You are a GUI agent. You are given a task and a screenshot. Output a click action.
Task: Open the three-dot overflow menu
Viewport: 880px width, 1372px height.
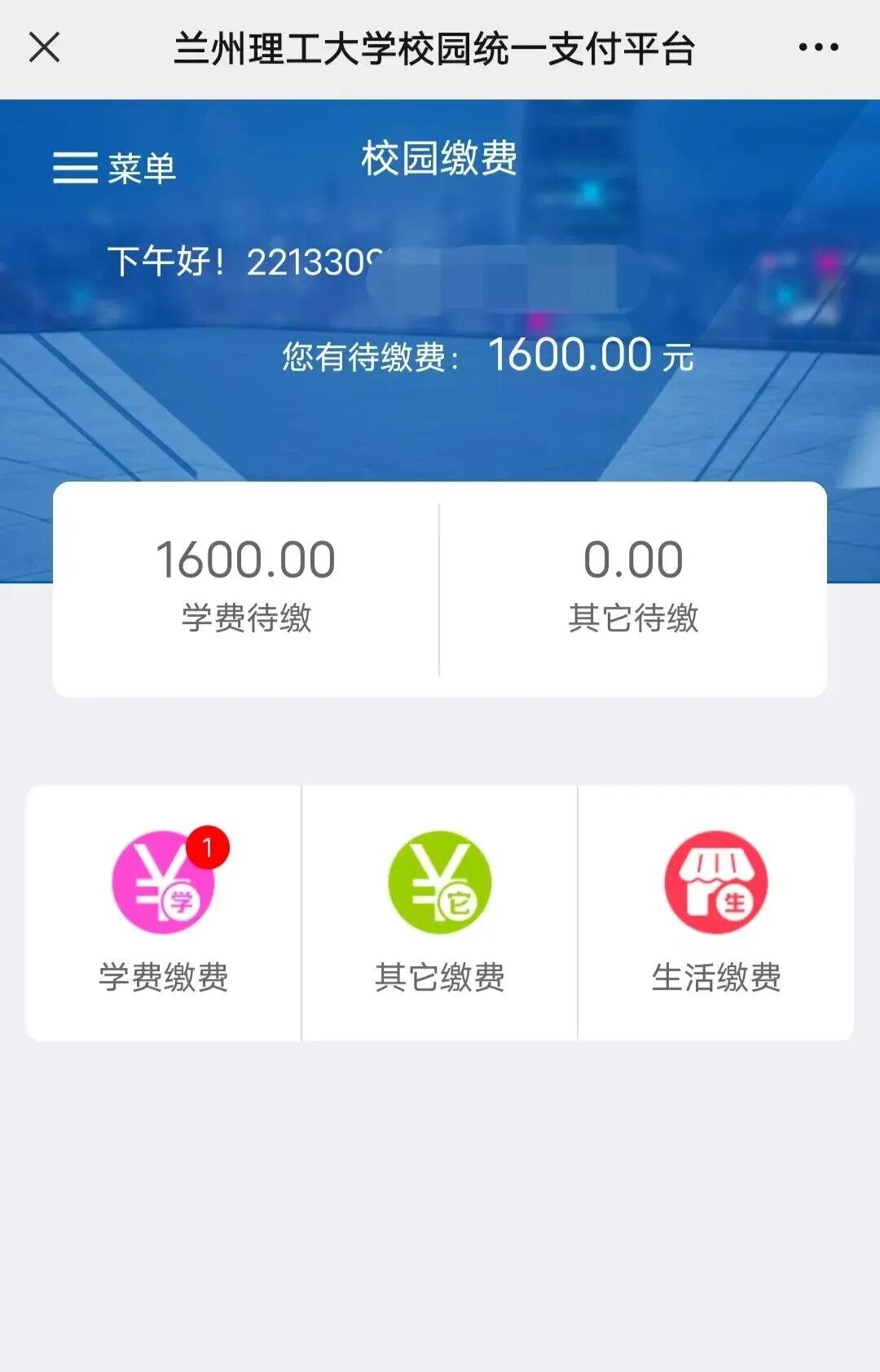tap(818, 47)
